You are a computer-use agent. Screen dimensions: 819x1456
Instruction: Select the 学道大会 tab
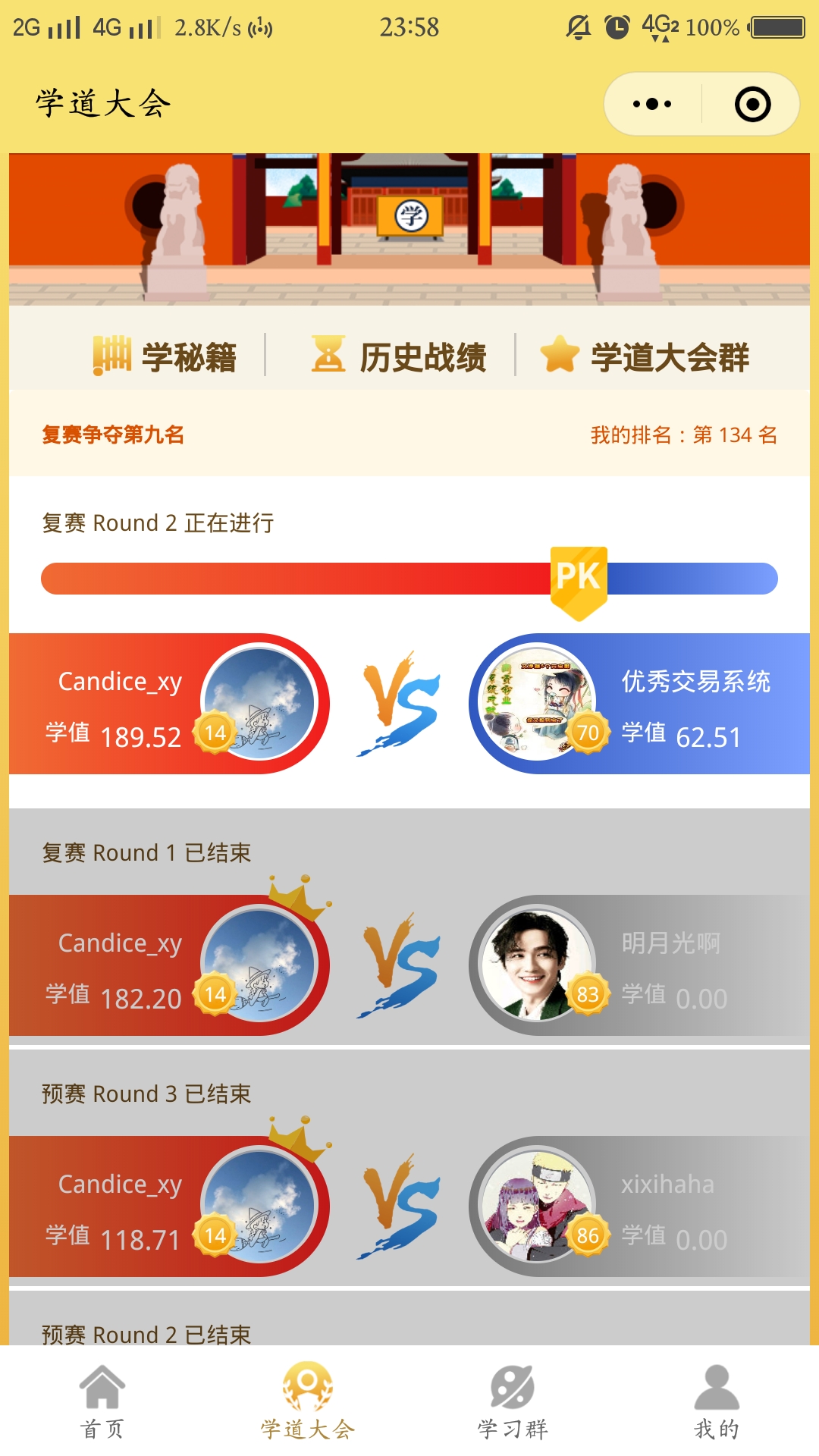pyautogui.click(x=307, y=1401)
